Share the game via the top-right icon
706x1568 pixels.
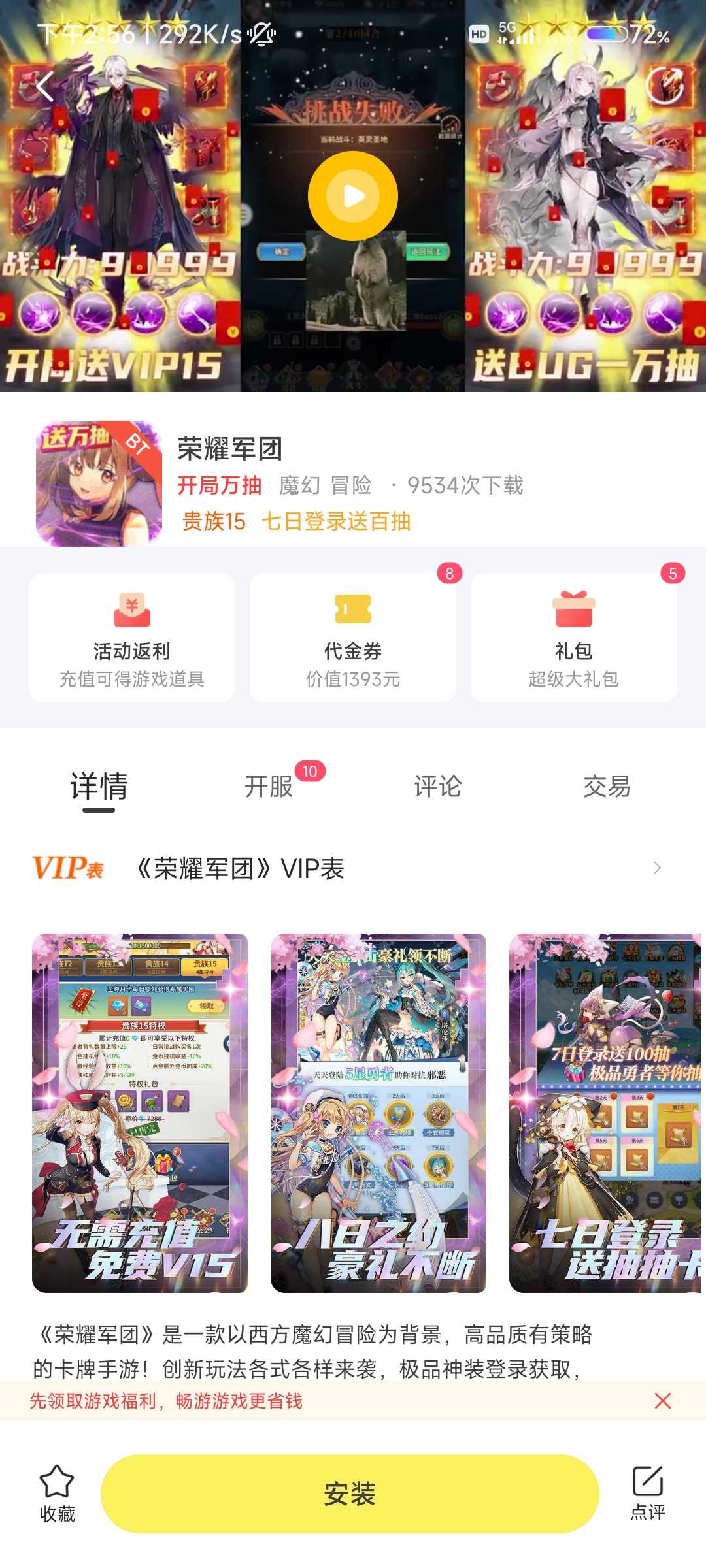coord(665,86)
